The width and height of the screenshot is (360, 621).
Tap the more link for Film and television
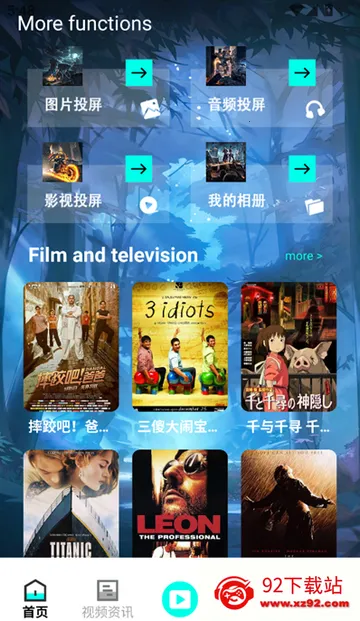click(304, 256)
